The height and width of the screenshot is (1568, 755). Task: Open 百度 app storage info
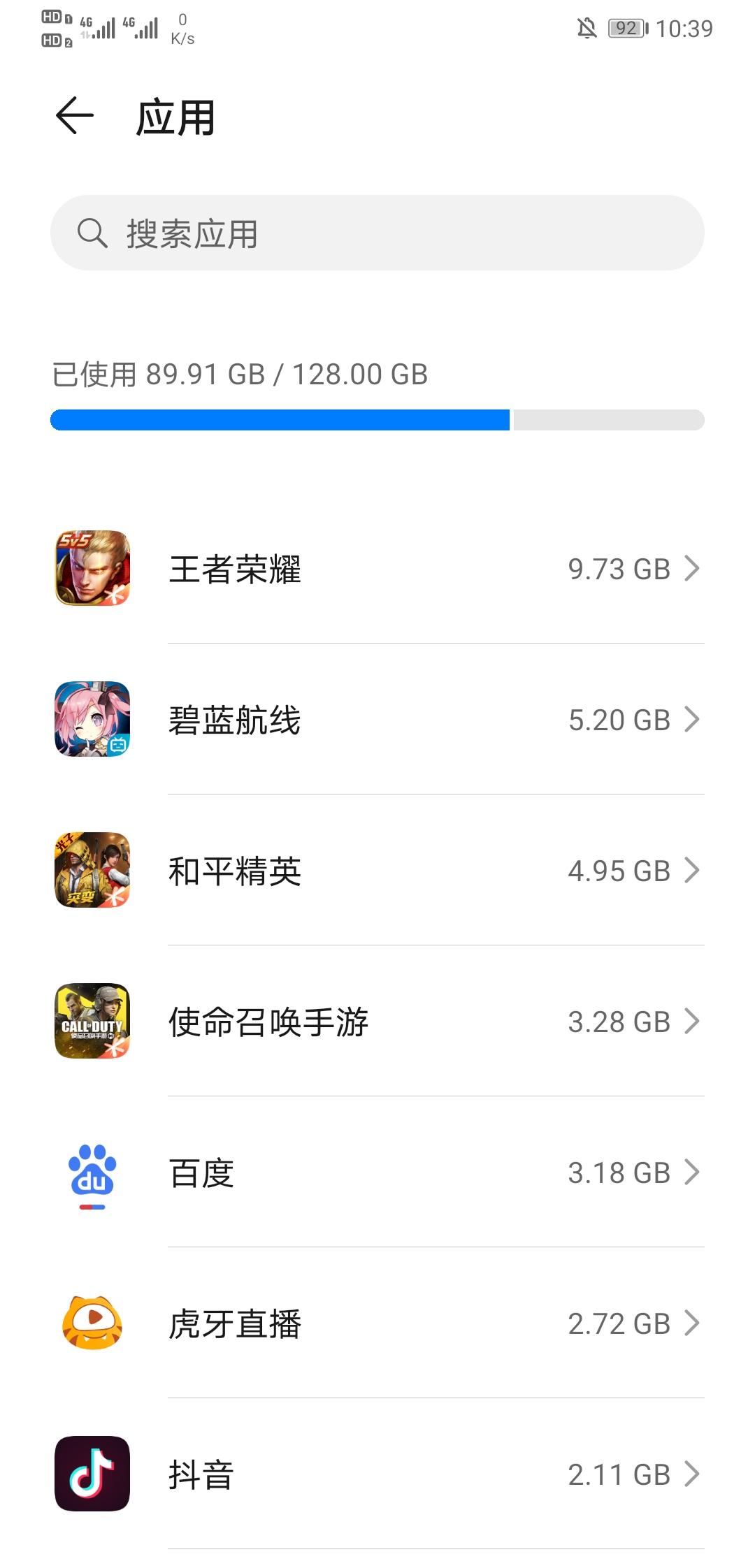point(377,1173)
